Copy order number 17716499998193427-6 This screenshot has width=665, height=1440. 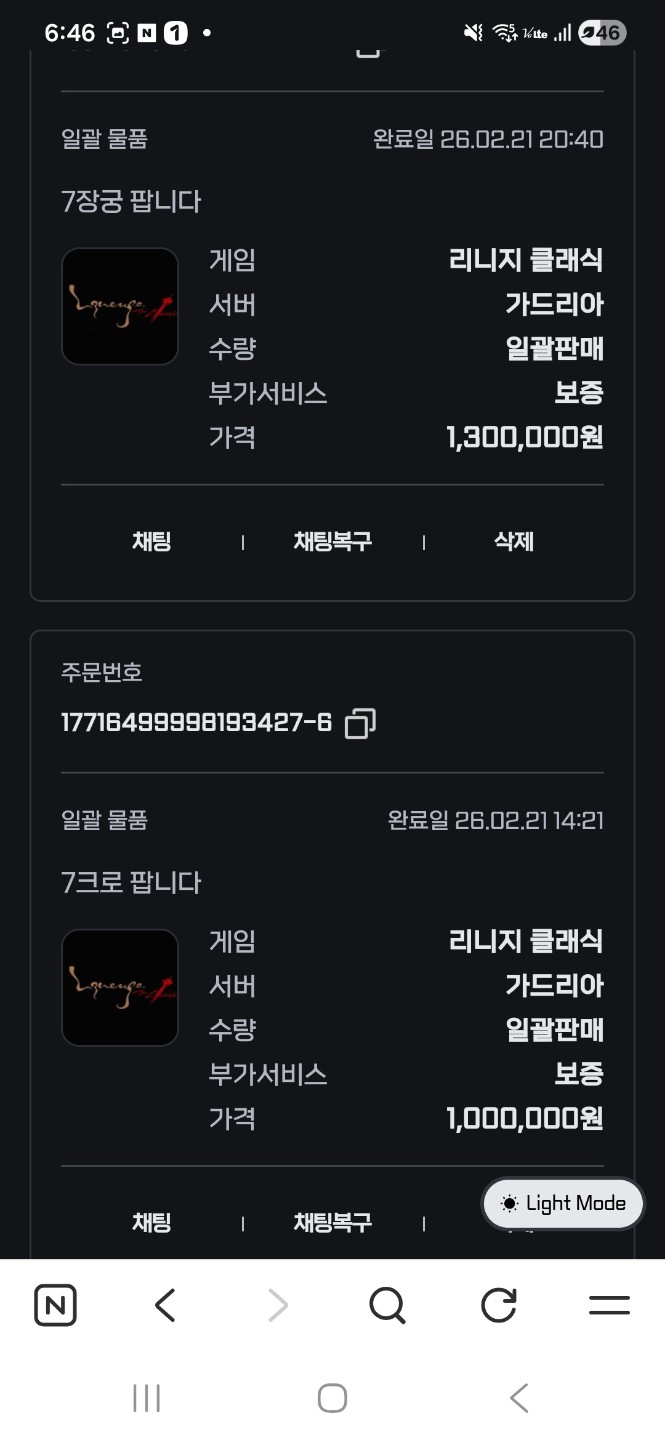click(360, 723)
